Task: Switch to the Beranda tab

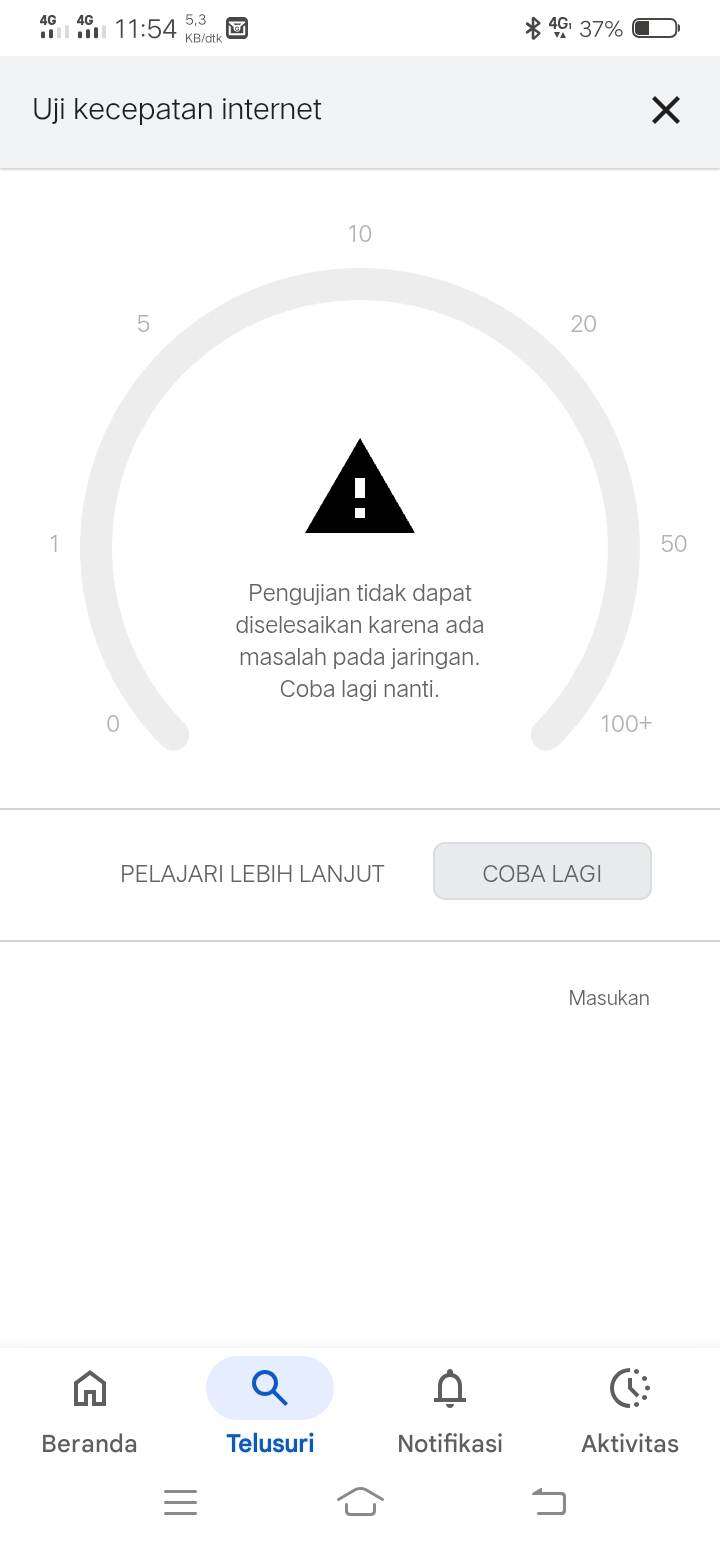Action: pos(90,1411)
